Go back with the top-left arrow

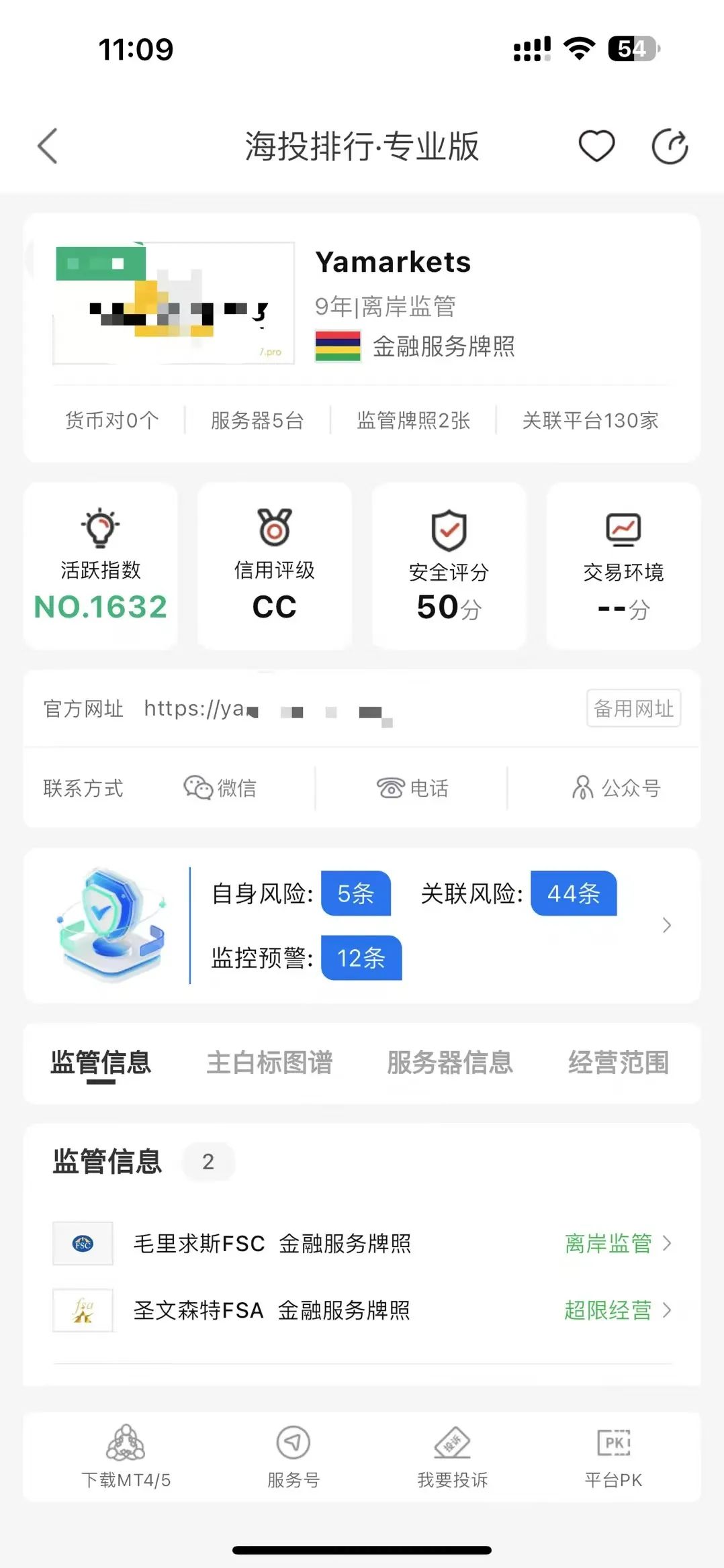pyautogui.click(x=46, y=144)
